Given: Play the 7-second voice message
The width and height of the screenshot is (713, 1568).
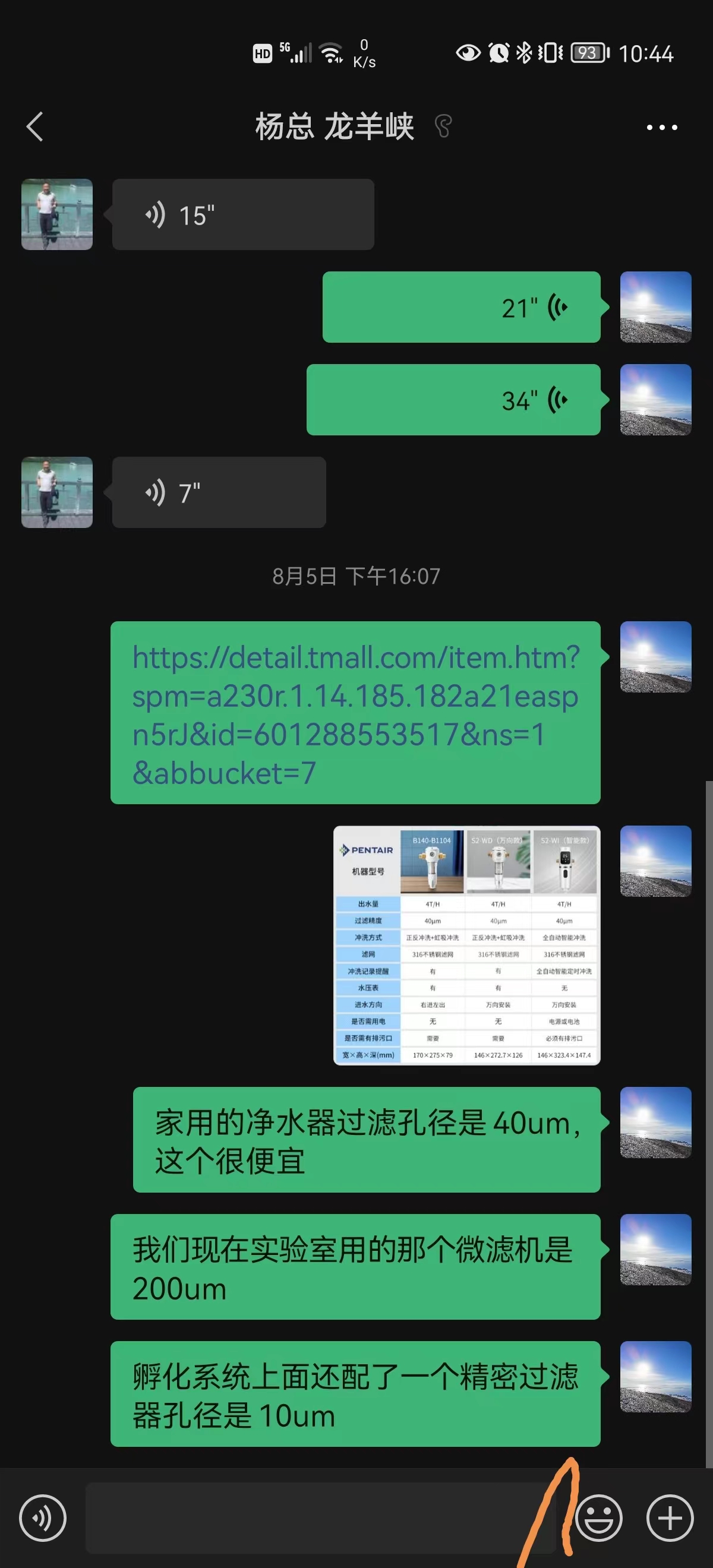Looking at the screenshot, I should click(x=219, y=492).
